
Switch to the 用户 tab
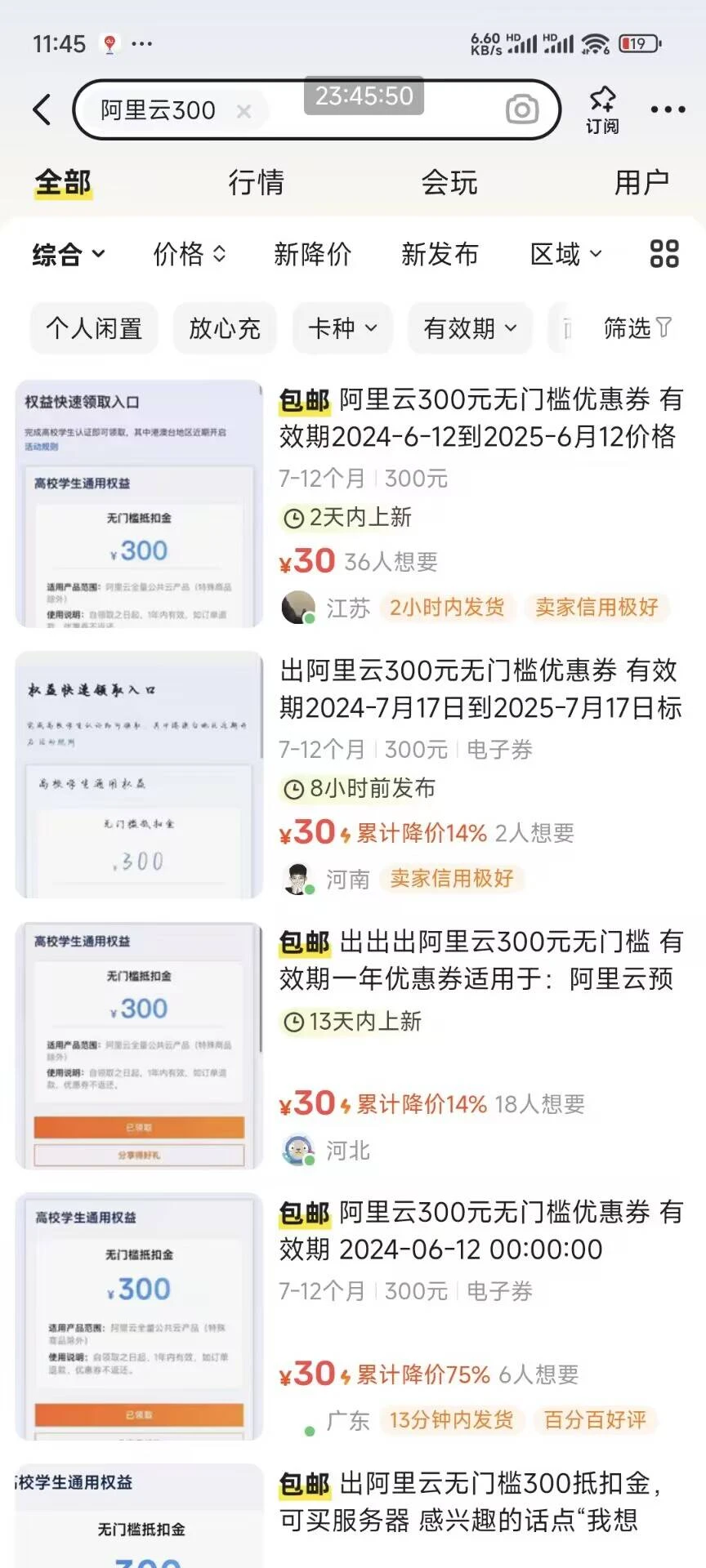coord(641,182)
